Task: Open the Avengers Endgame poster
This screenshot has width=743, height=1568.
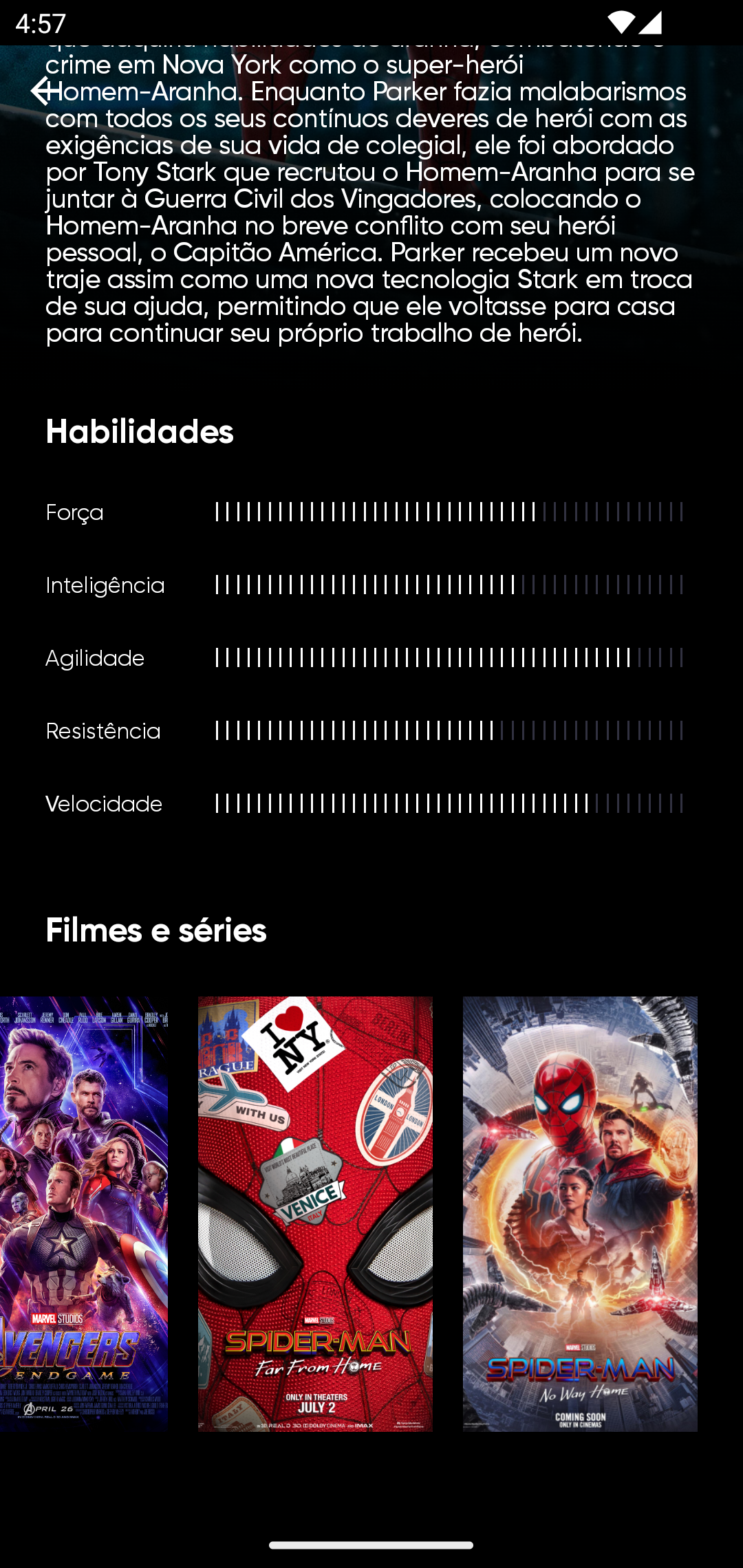Action: click(x=84, y=1214)
